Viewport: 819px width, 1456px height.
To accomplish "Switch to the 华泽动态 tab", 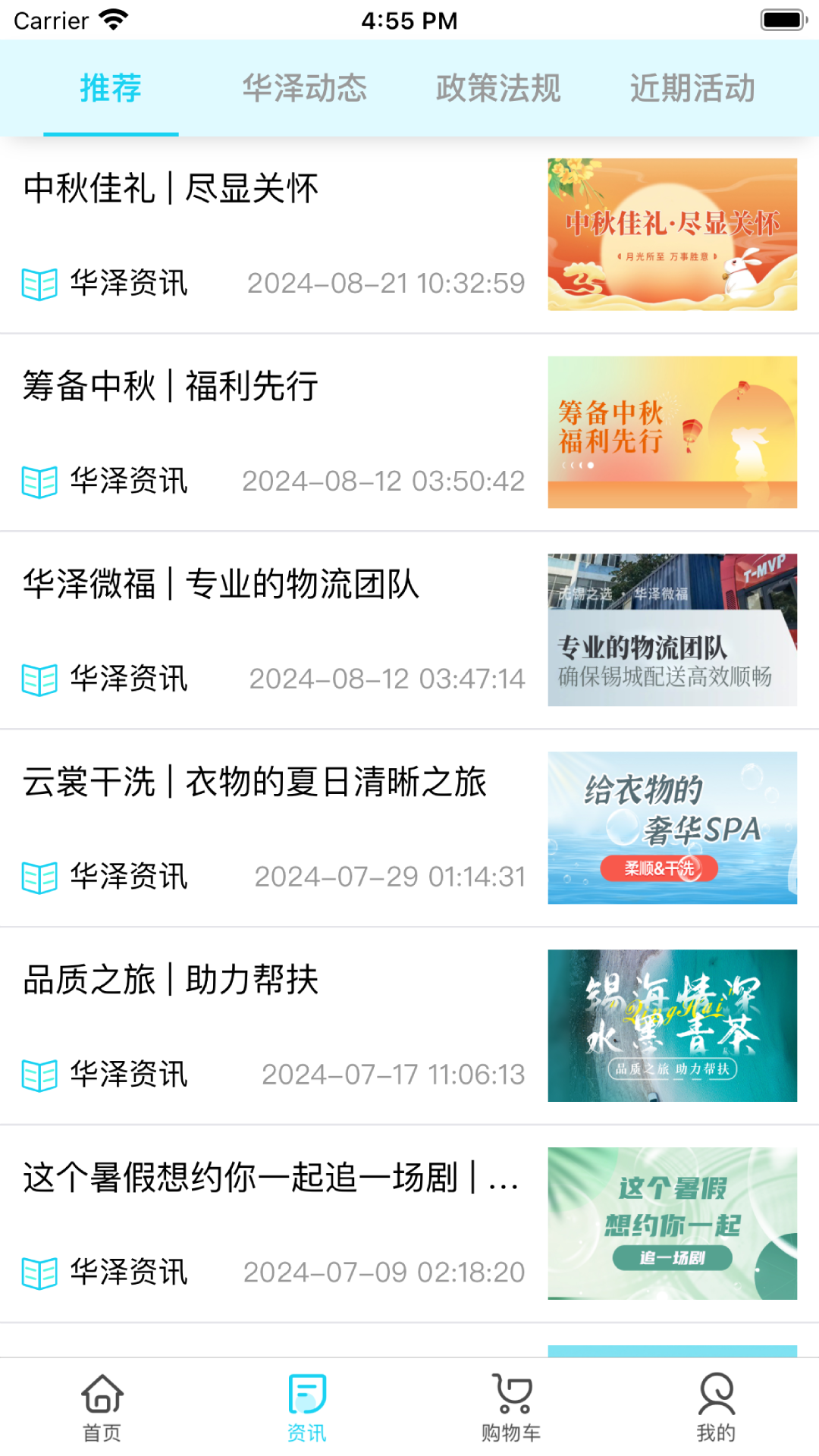I will click(306, 89).
